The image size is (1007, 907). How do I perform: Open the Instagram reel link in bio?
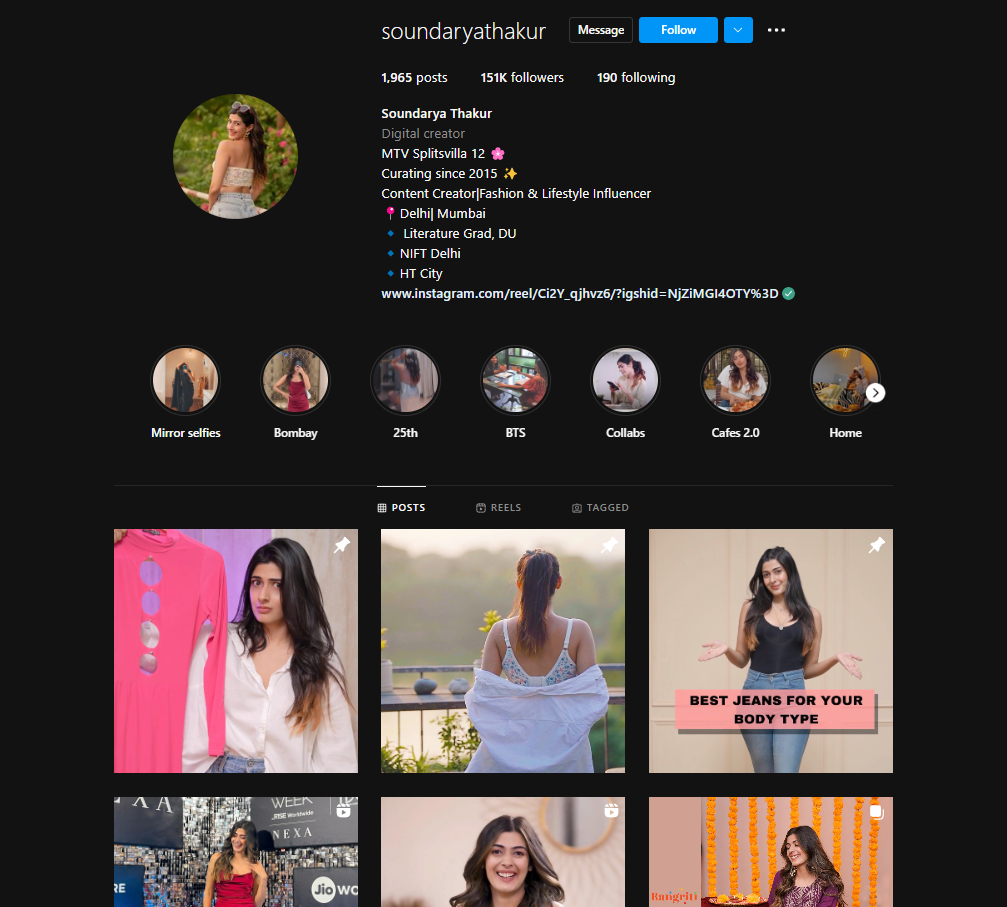[579, 294]
